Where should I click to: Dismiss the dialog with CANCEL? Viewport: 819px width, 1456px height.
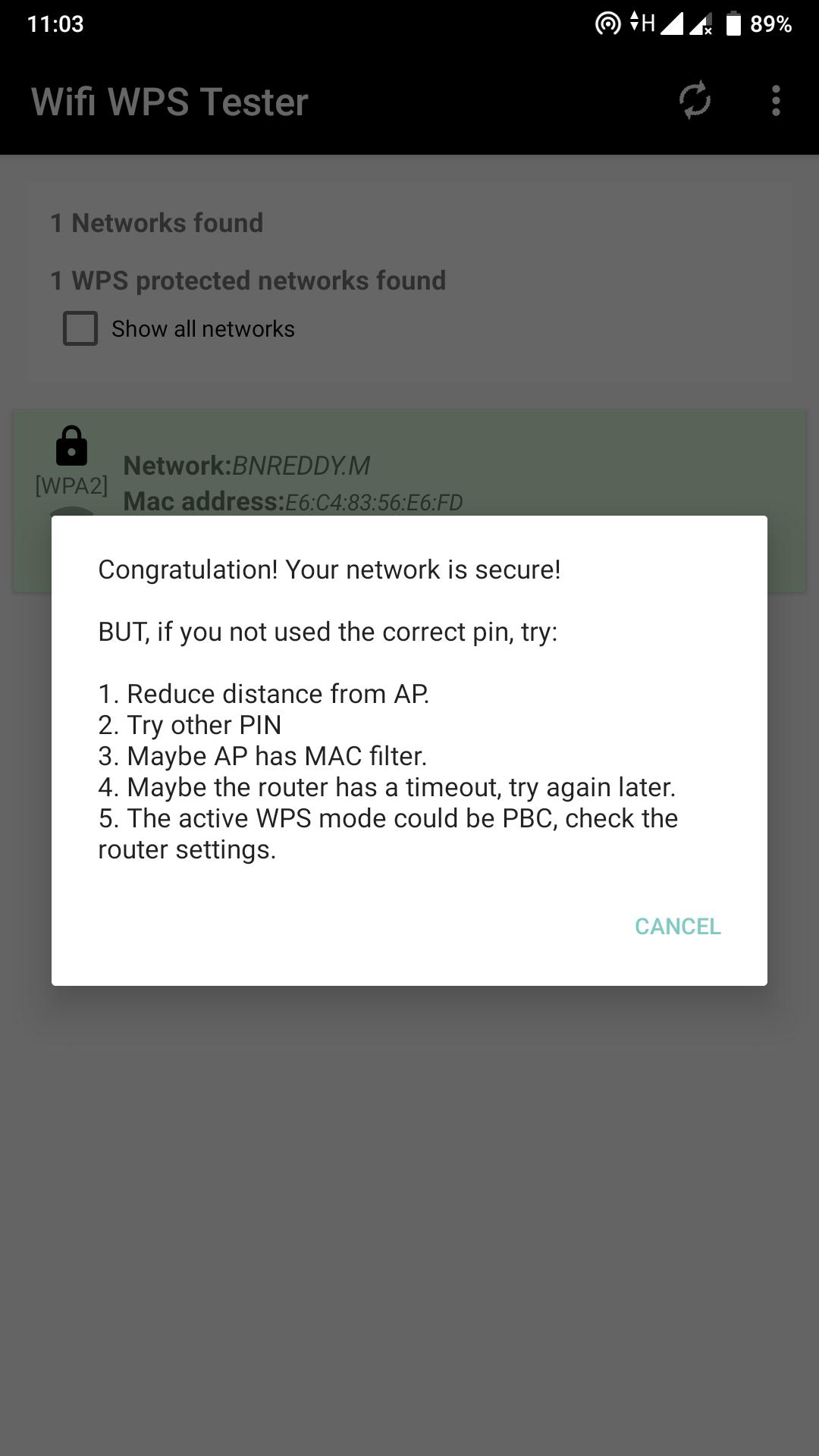pyautogui.click(x=677, y=926)
